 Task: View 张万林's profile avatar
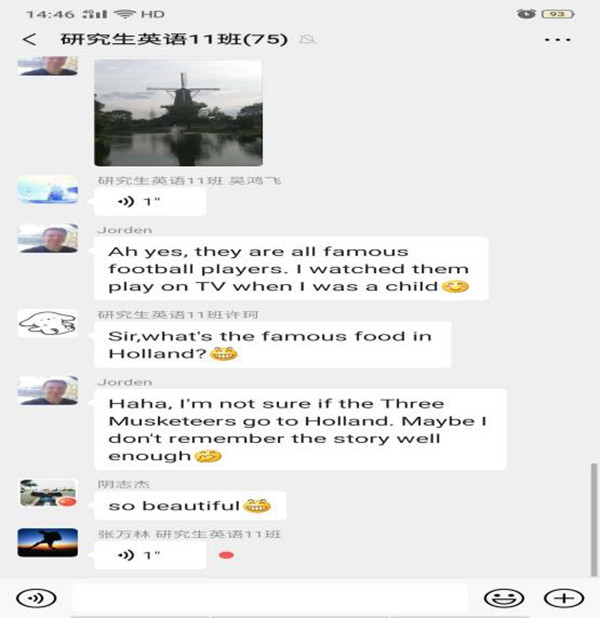47,543
